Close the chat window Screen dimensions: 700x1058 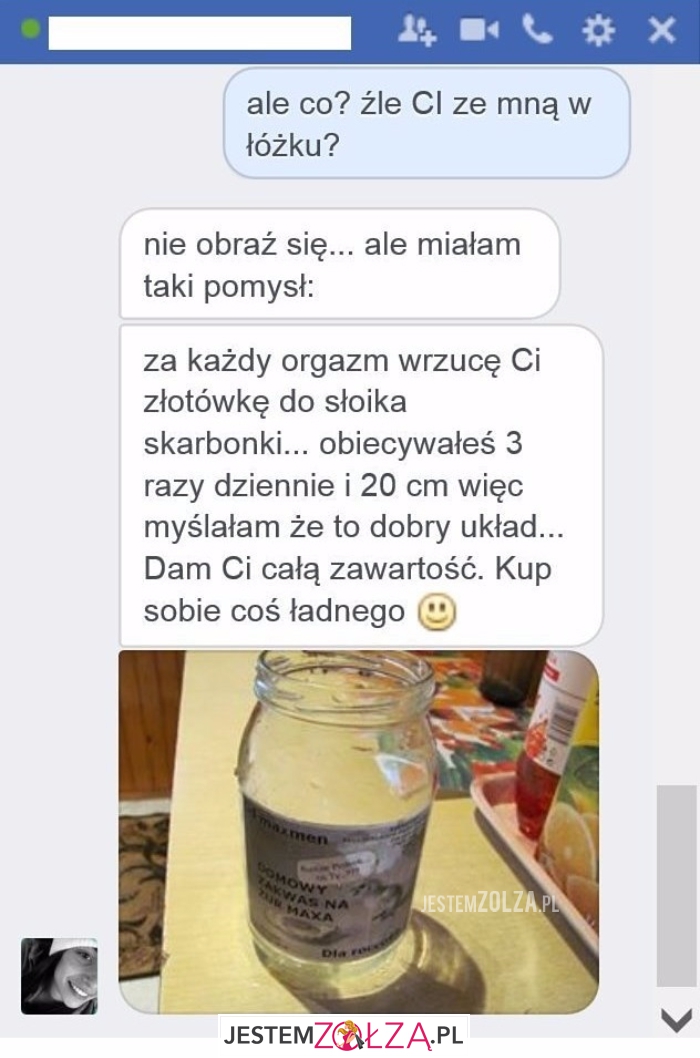662,31
